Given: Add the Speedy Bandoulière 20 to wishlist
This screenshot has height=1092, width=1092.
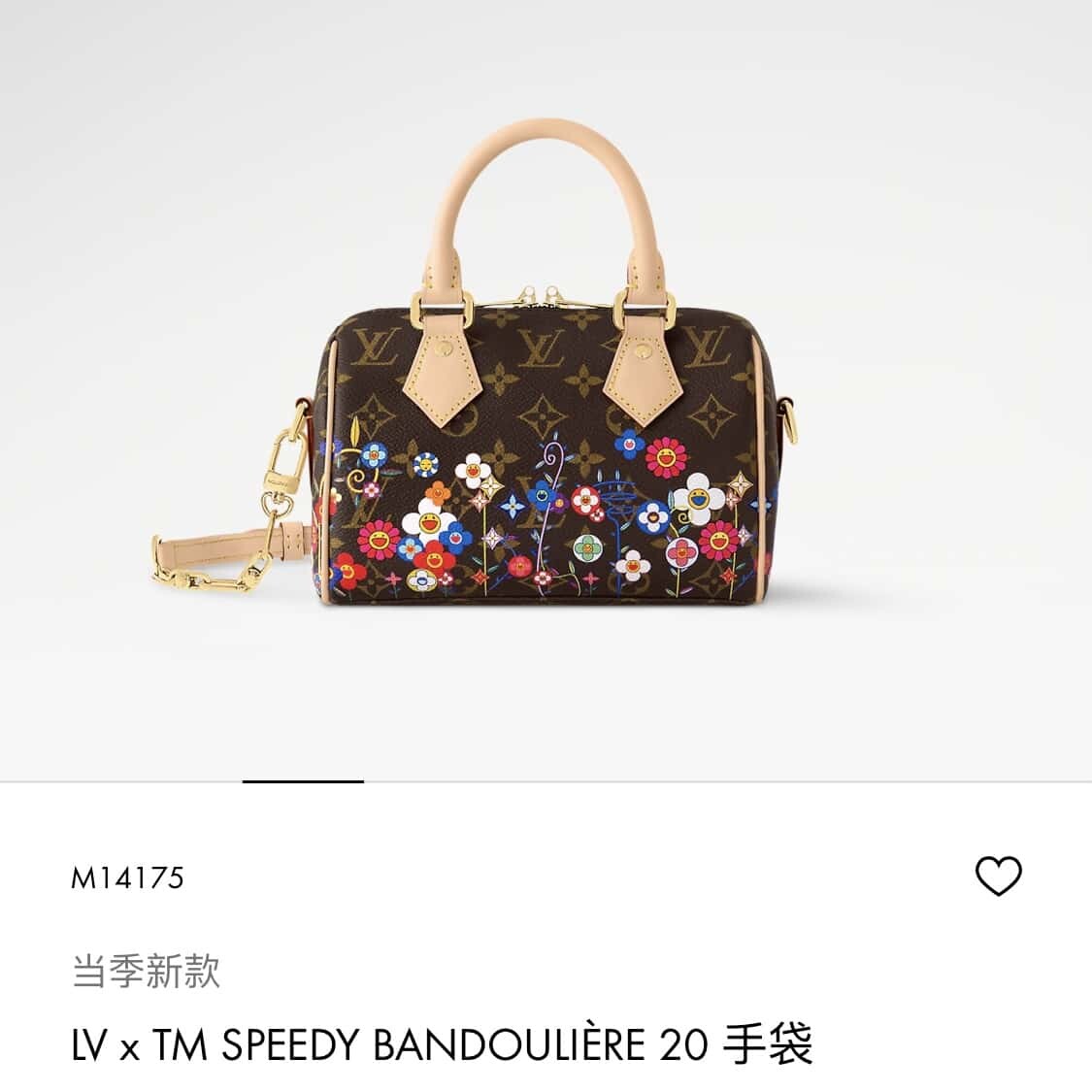Looking at the screenshot, I should tap(997, 876).
